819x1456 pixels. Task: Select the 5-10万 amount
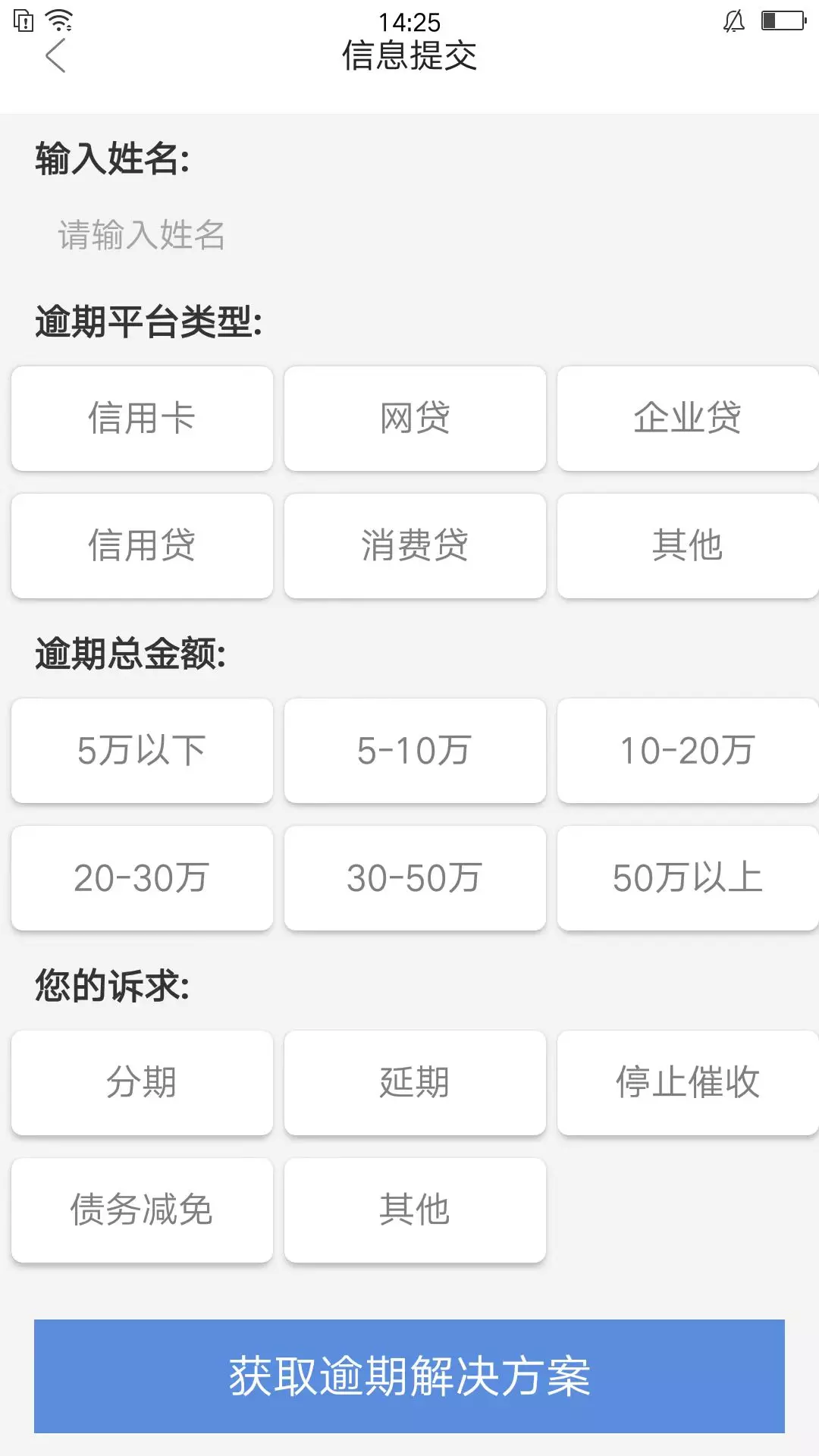click(415, 751)
